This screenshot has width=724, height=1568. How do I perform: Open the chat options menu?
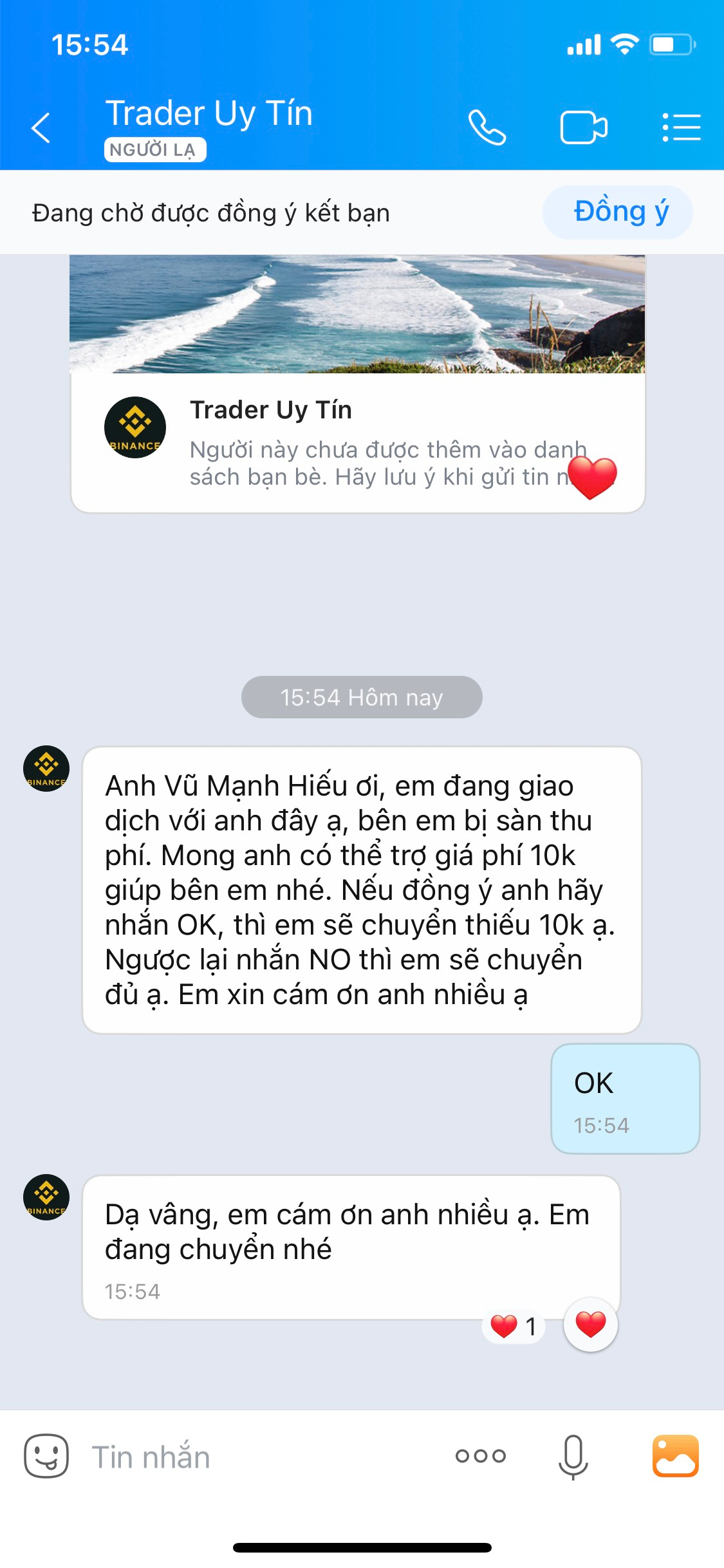click(x=681, y=127)
